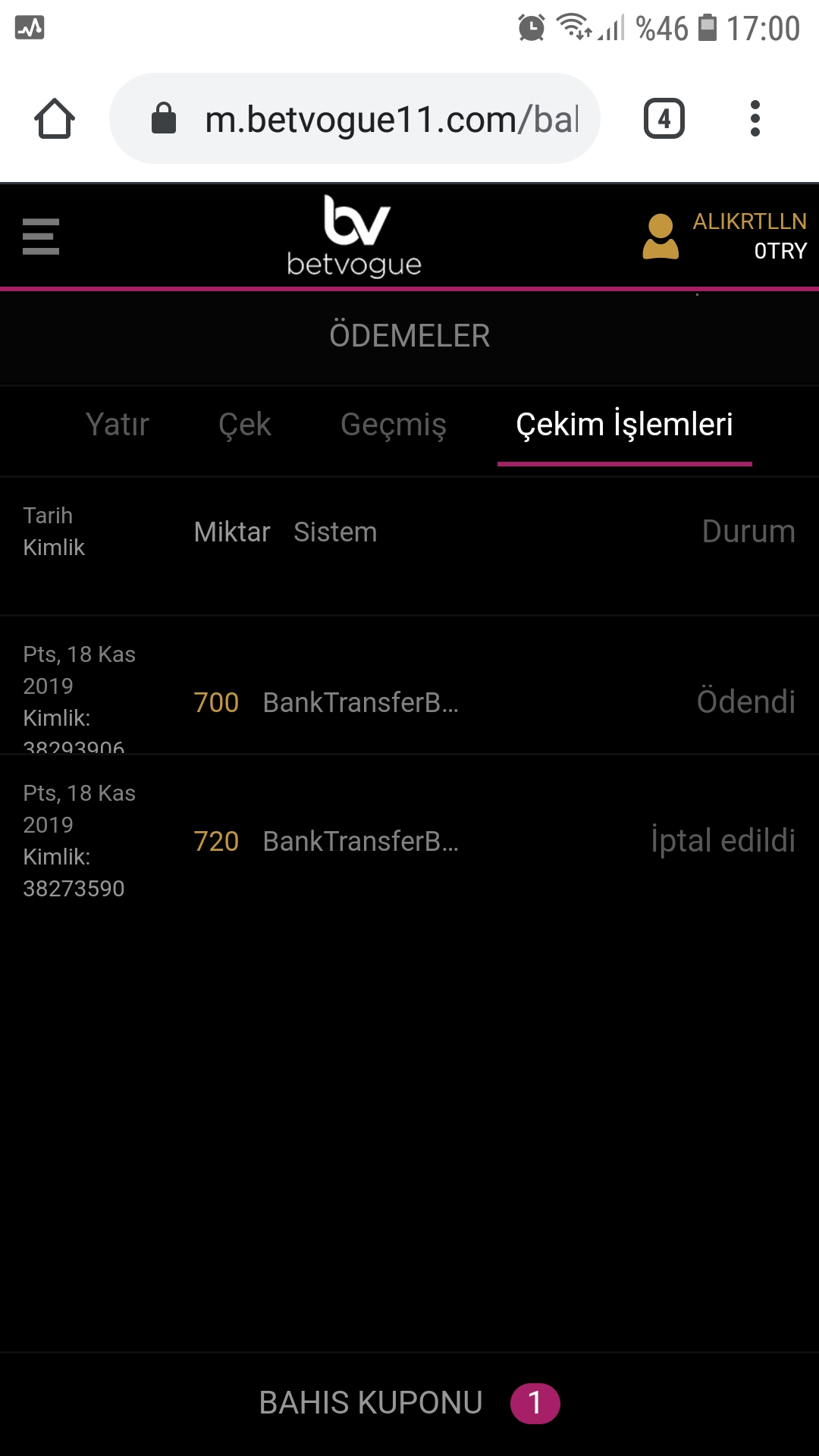Go to browser home page
The height and width of the screenshot is (1456, 819).
55,119
